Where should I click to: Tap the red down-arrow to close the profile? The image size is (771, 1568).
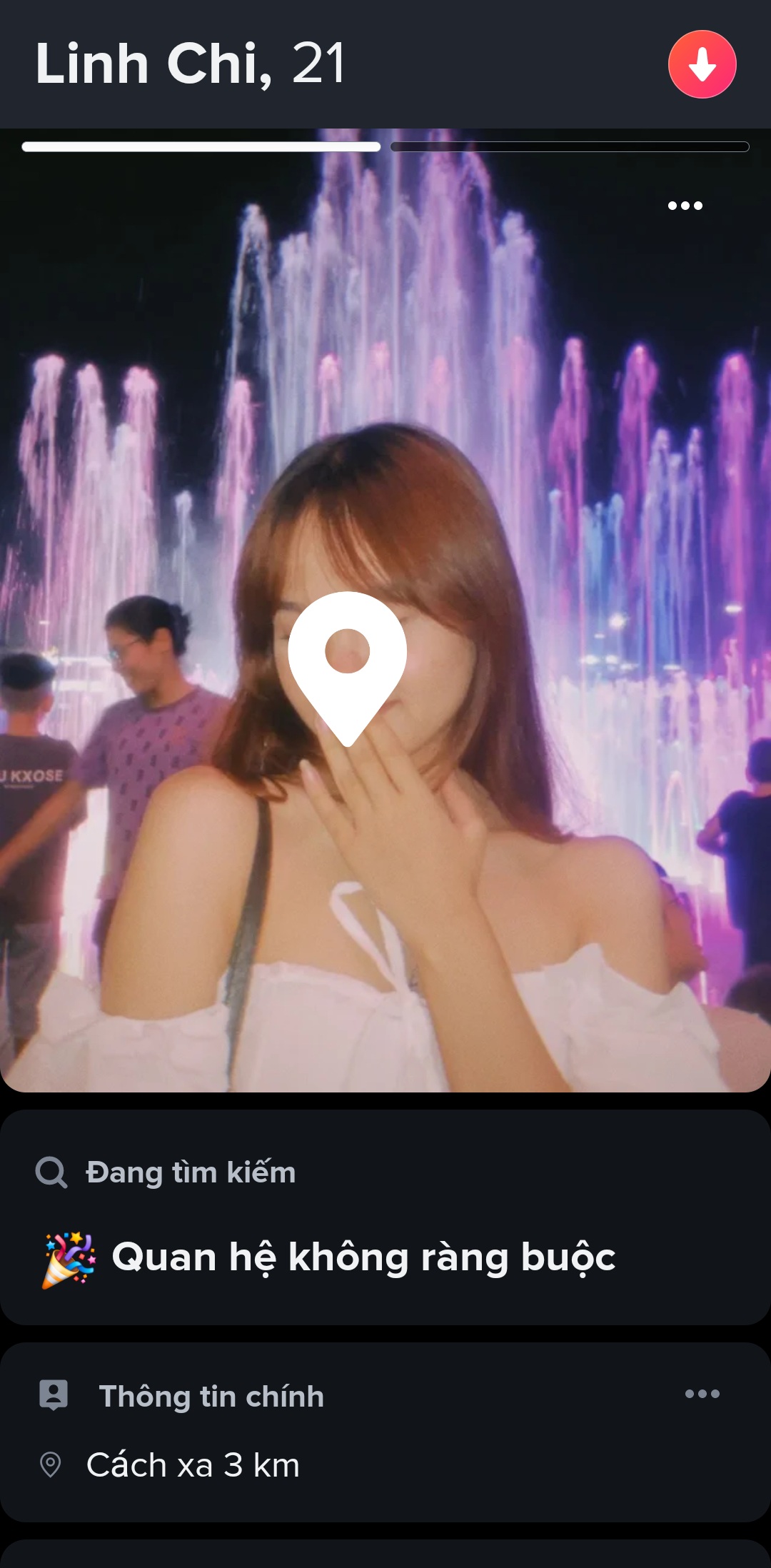pos(700,63)
